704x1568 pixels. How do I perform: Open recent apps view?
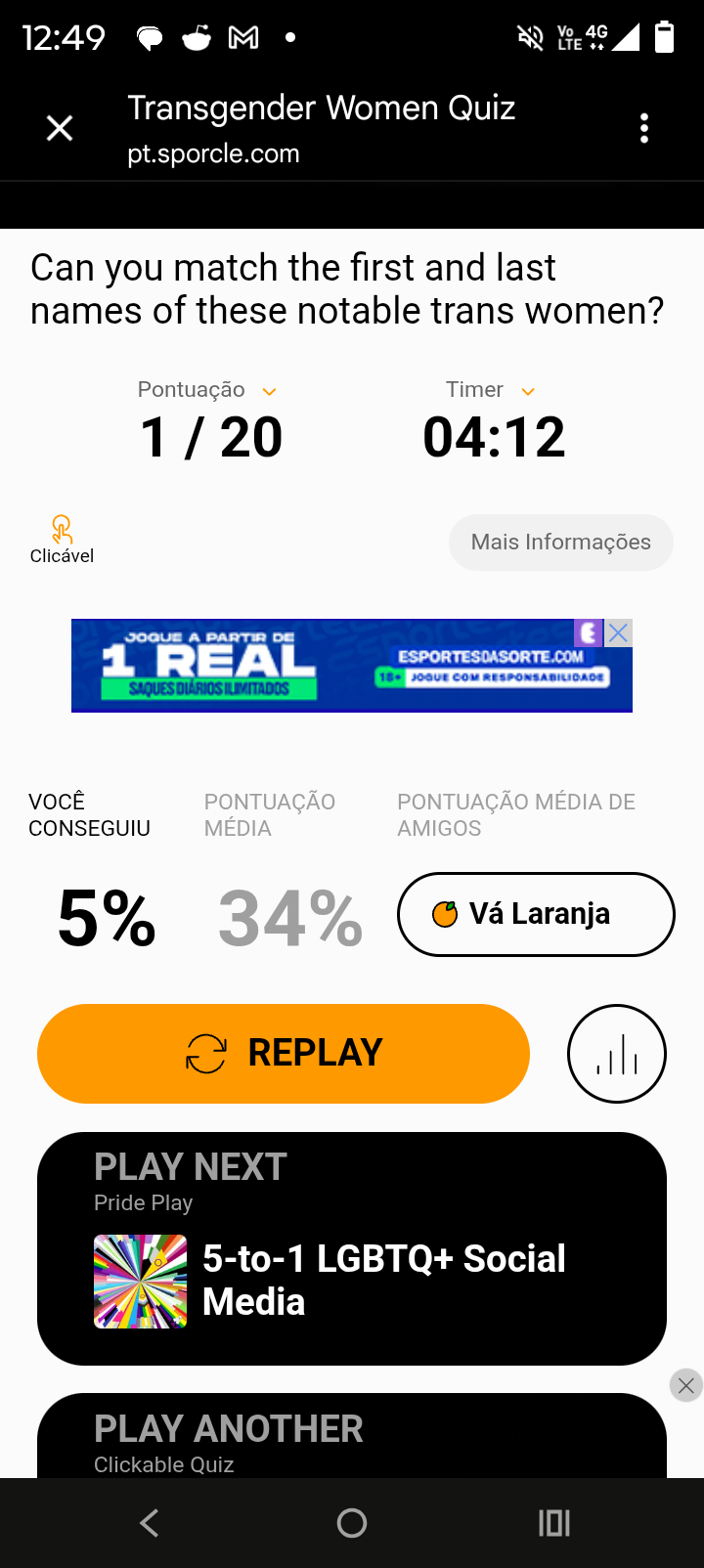(553, 1522)
